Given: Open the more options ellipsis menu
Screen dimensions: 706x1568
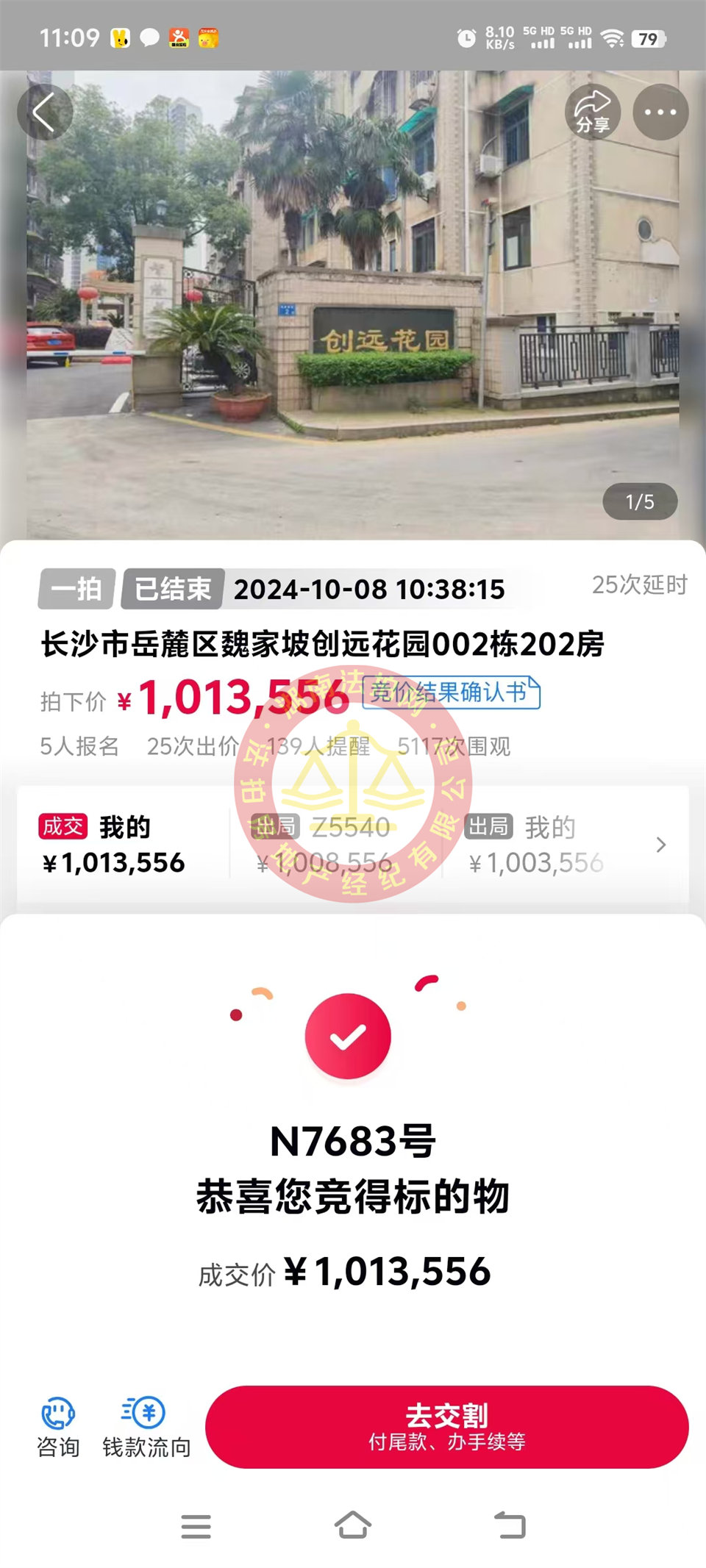Looking at the screenshot, I should [x=660, y=112].
